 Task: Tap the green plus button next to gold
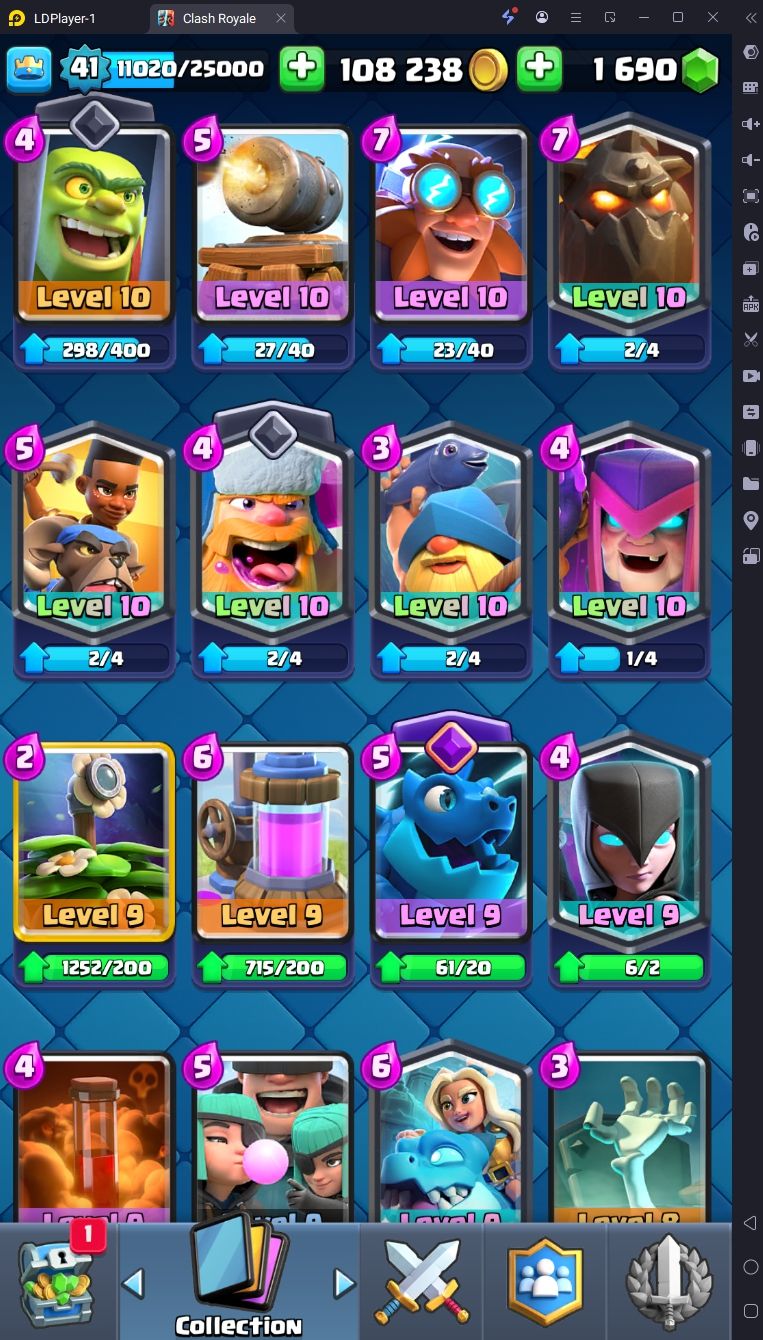point(302,68)
